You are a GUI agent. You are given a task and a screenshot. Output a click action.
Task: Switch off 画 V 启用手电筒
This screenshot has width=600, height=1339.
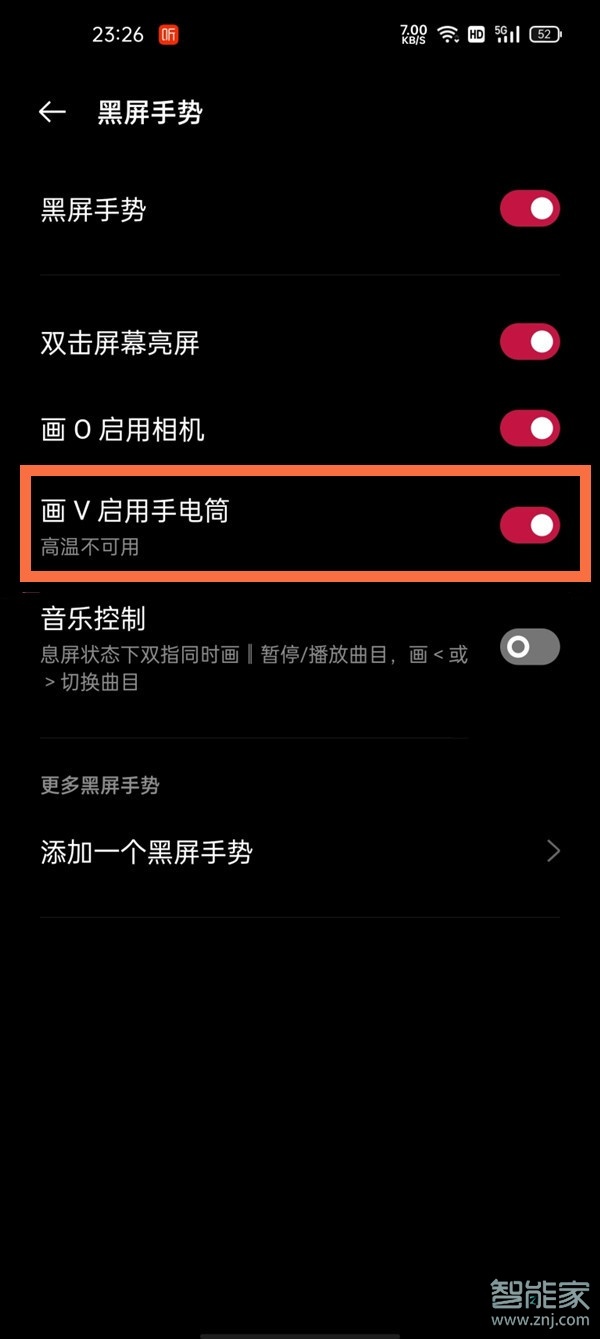(x=529, y=525)
